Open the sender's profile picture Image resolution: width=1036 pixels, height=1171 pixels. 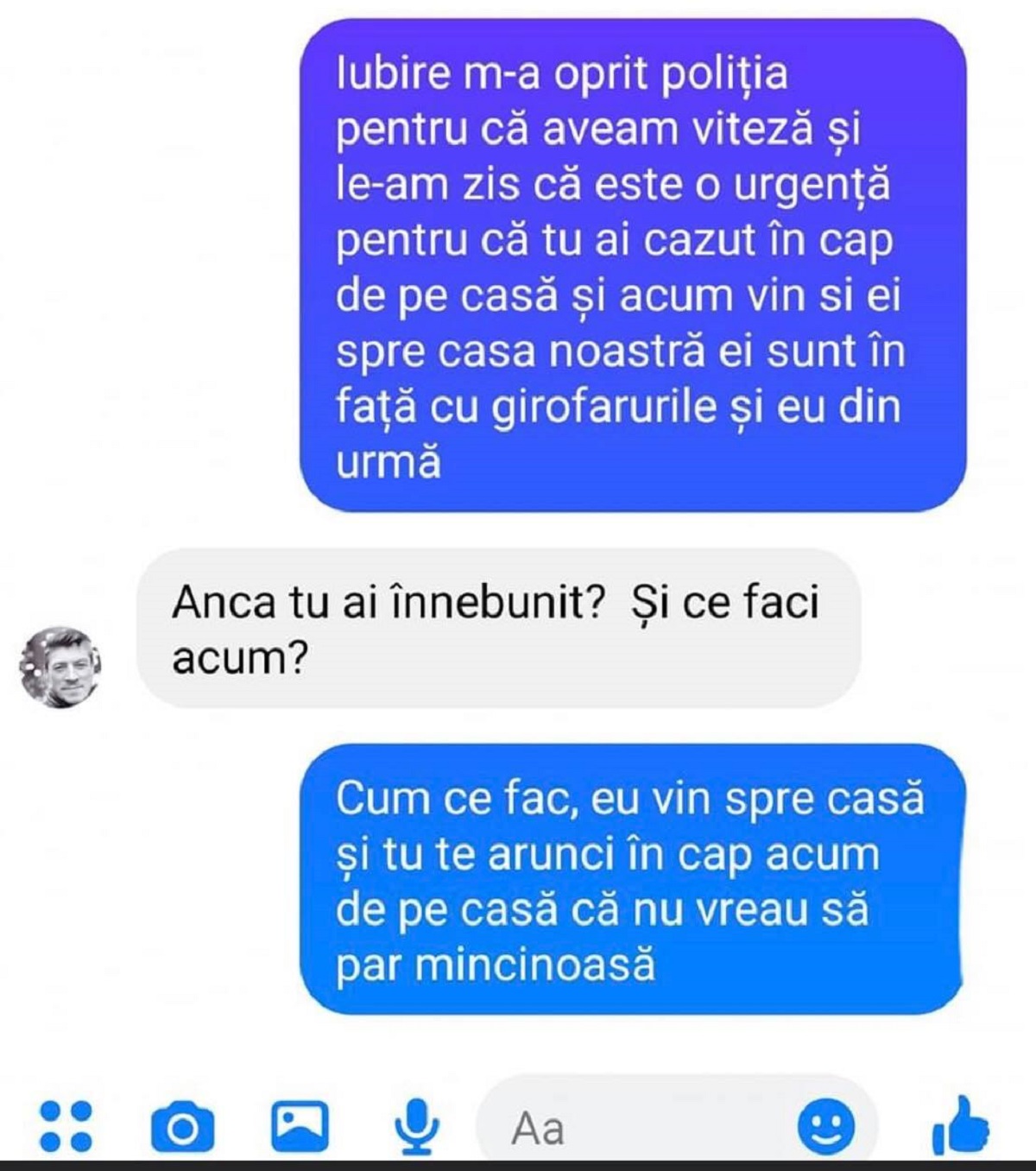click(x=60, y=667)
